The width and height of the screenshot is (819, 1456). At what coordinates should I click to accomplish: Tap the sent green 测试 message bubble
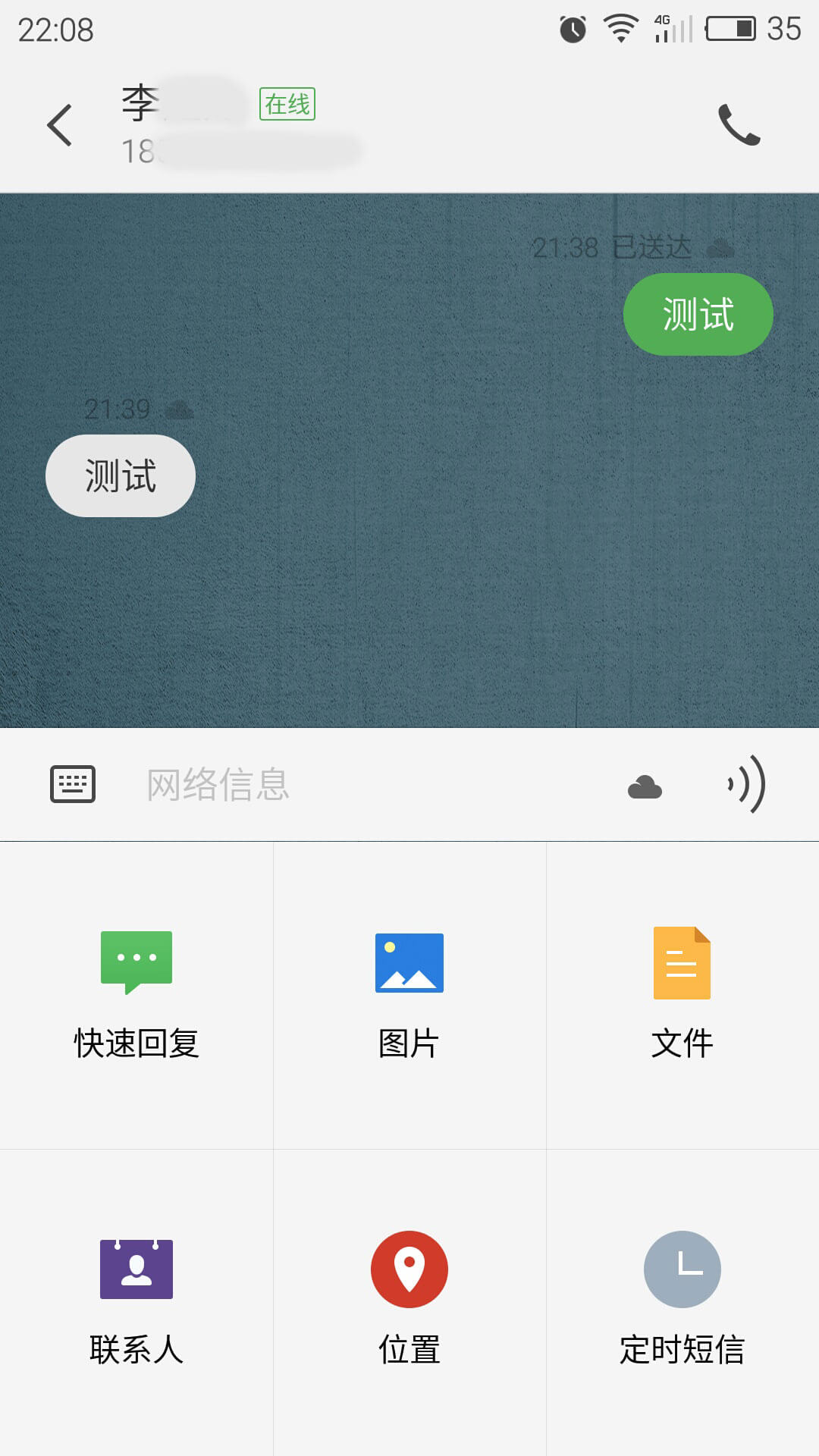(698, 314)
